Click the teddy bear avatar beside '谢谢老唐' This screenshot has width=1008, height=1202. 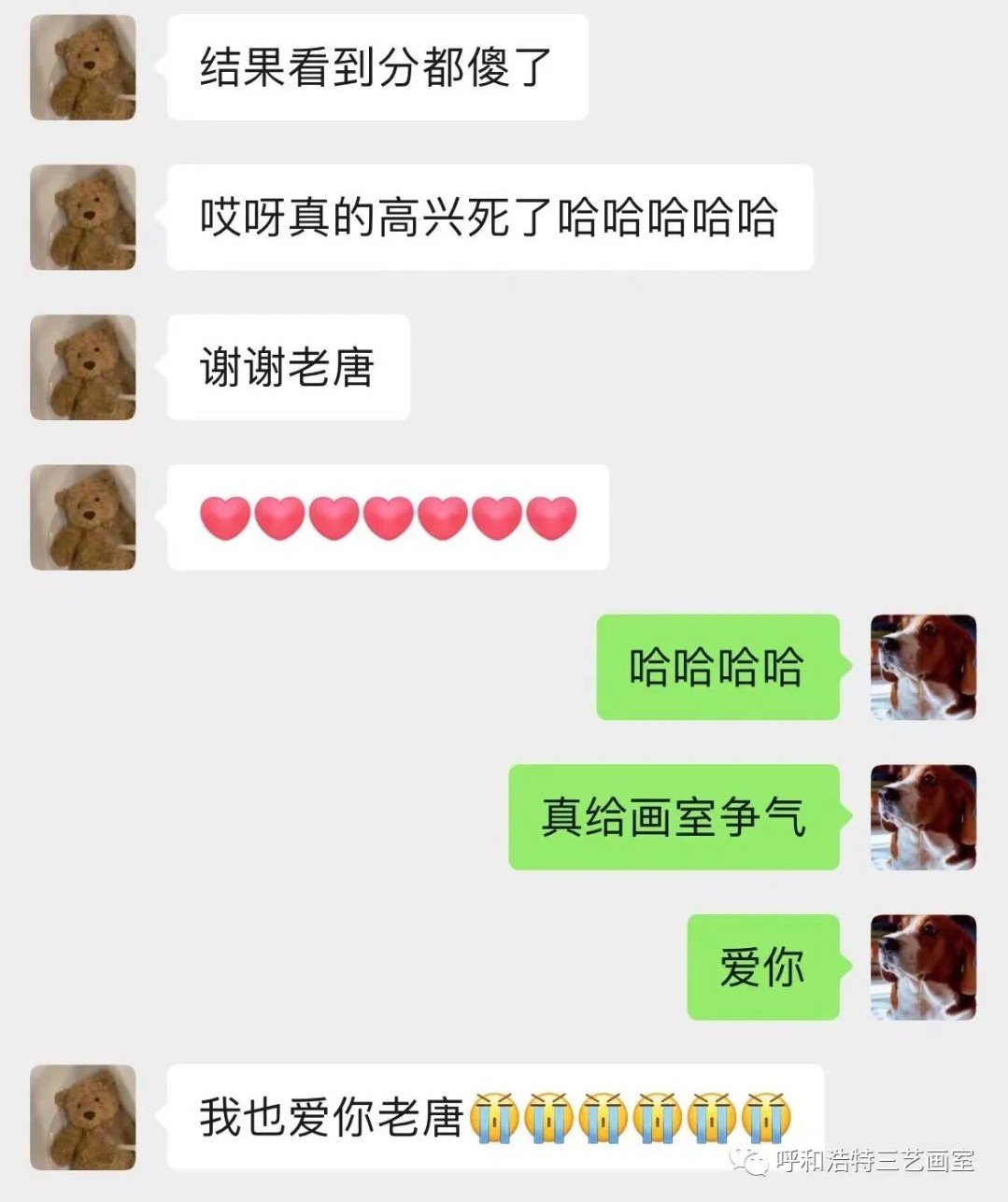point(82,368)
